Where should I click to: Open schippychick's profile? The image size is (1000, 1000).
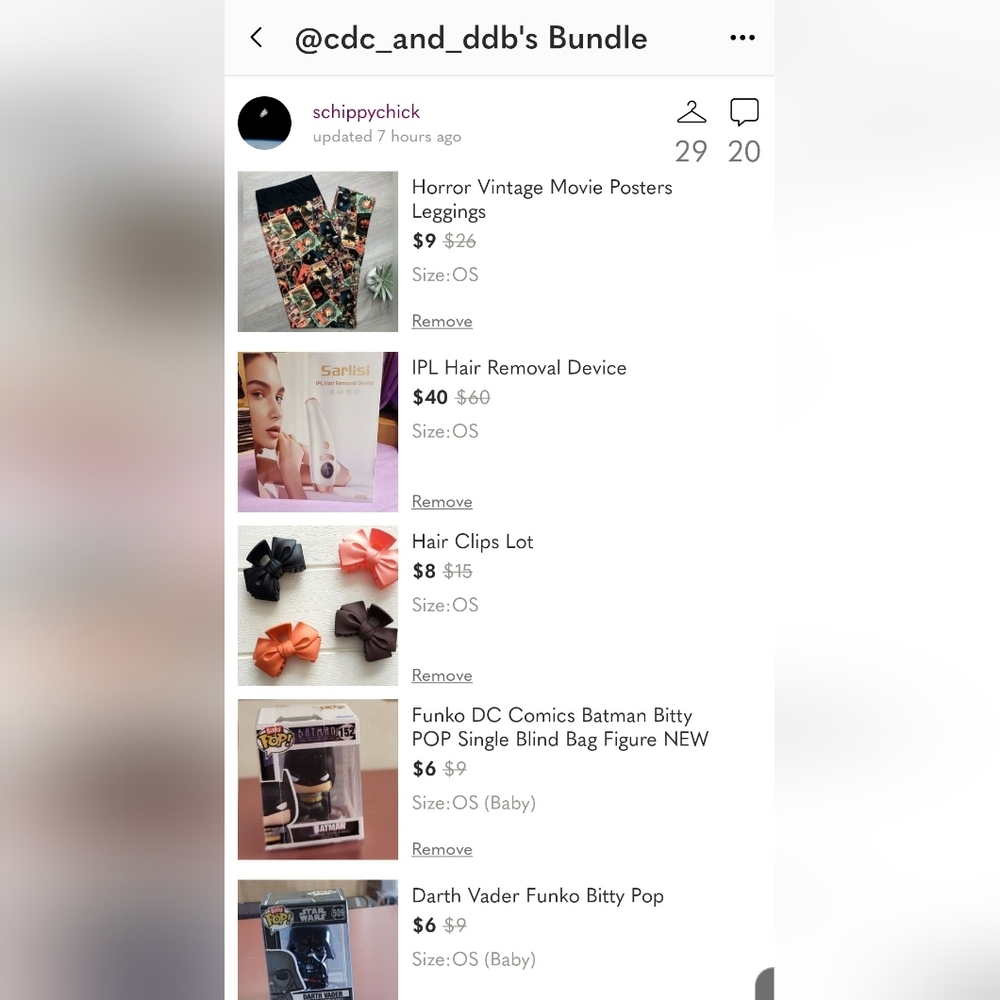(366, 112)
